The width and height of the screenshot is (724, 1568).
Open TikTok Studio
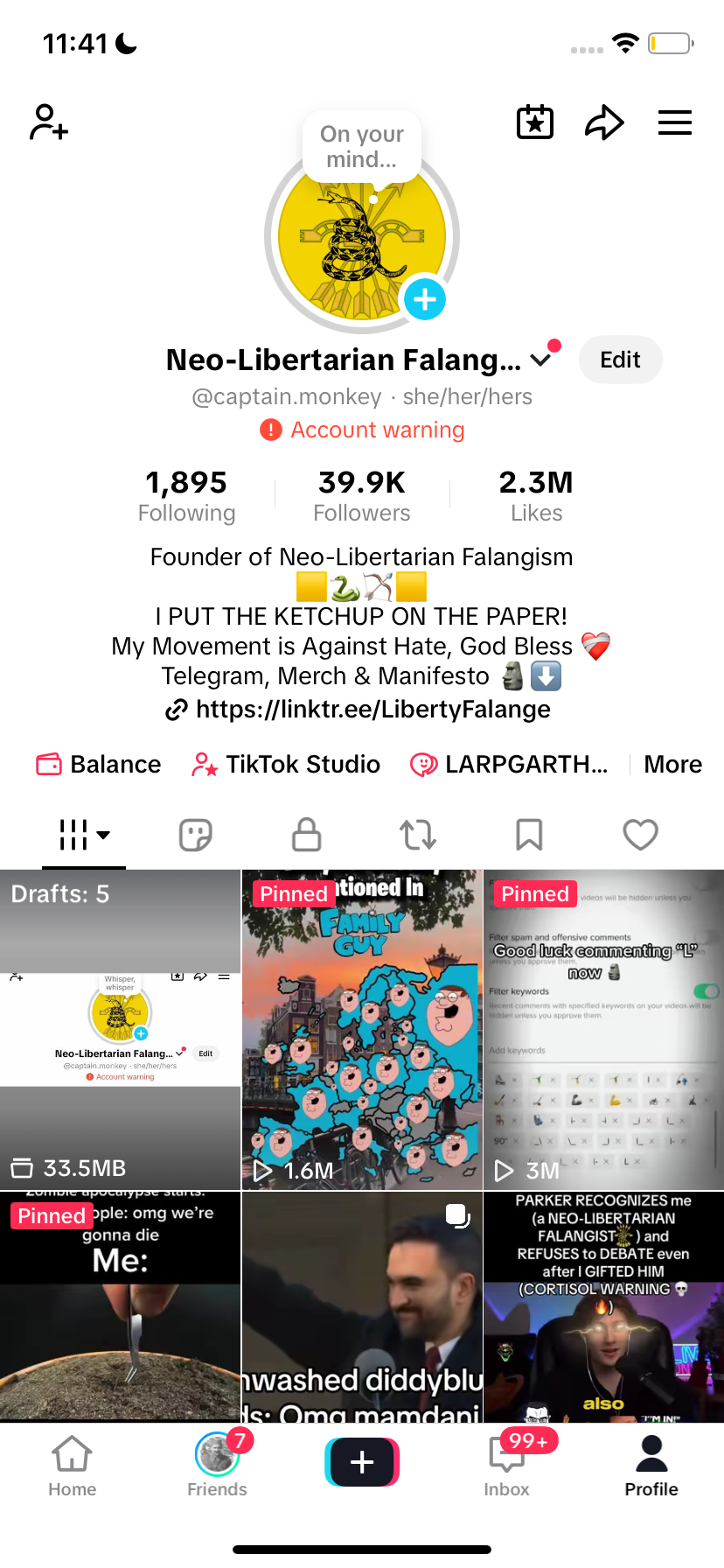pyautogui.click(x=286, y=764)
